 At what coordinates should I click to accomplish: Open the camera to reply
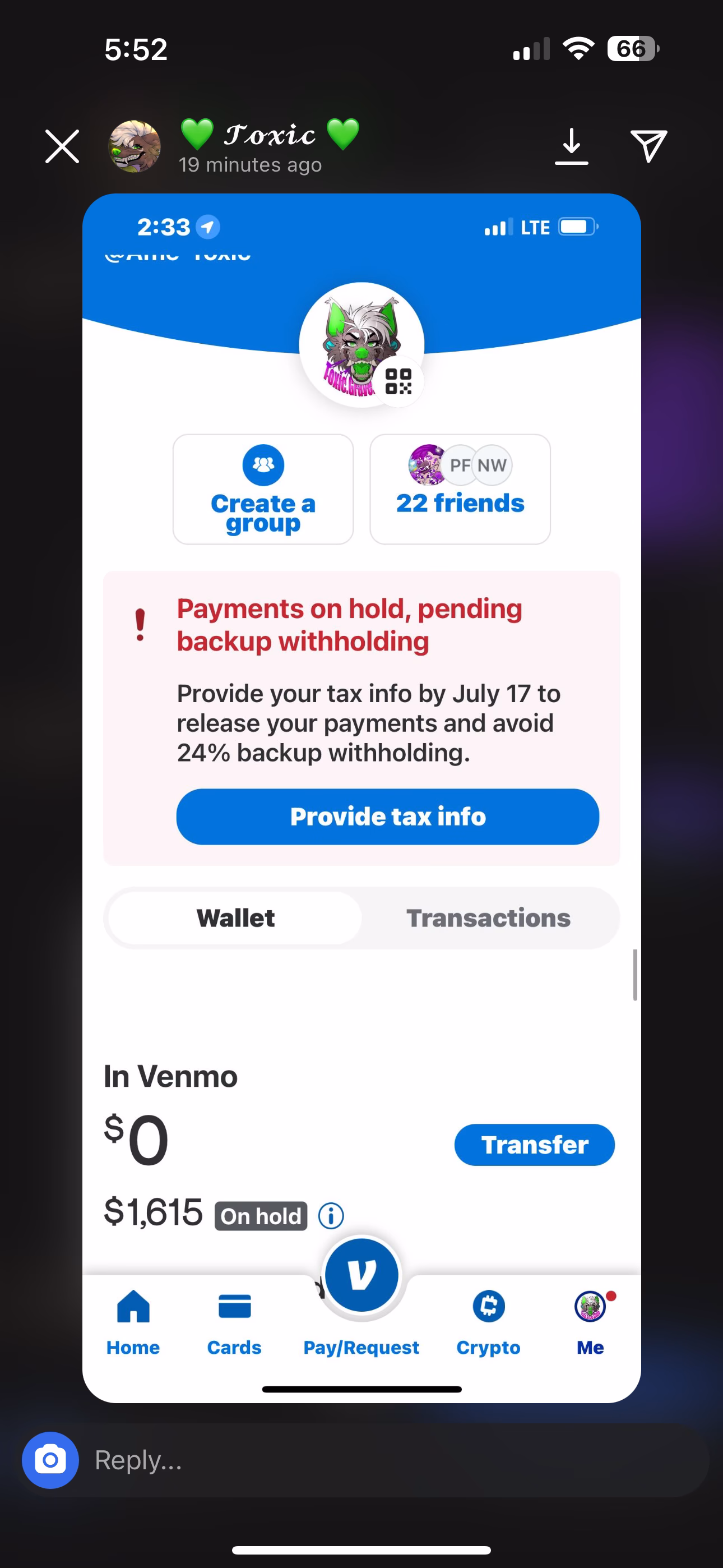[50, 1460]
